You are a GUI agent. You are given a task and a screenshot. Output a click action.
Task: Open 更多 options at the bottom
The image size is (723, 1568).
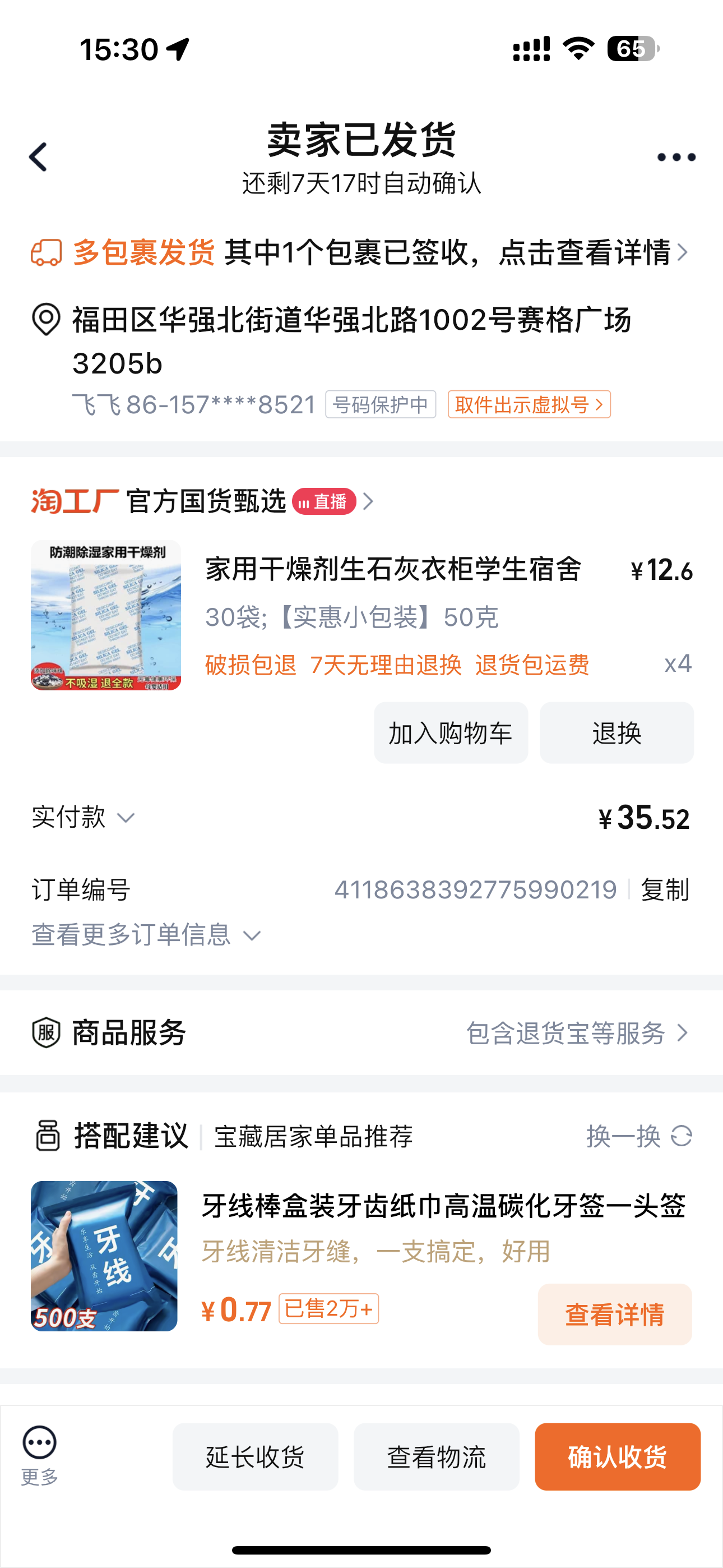pos(40,1456)
